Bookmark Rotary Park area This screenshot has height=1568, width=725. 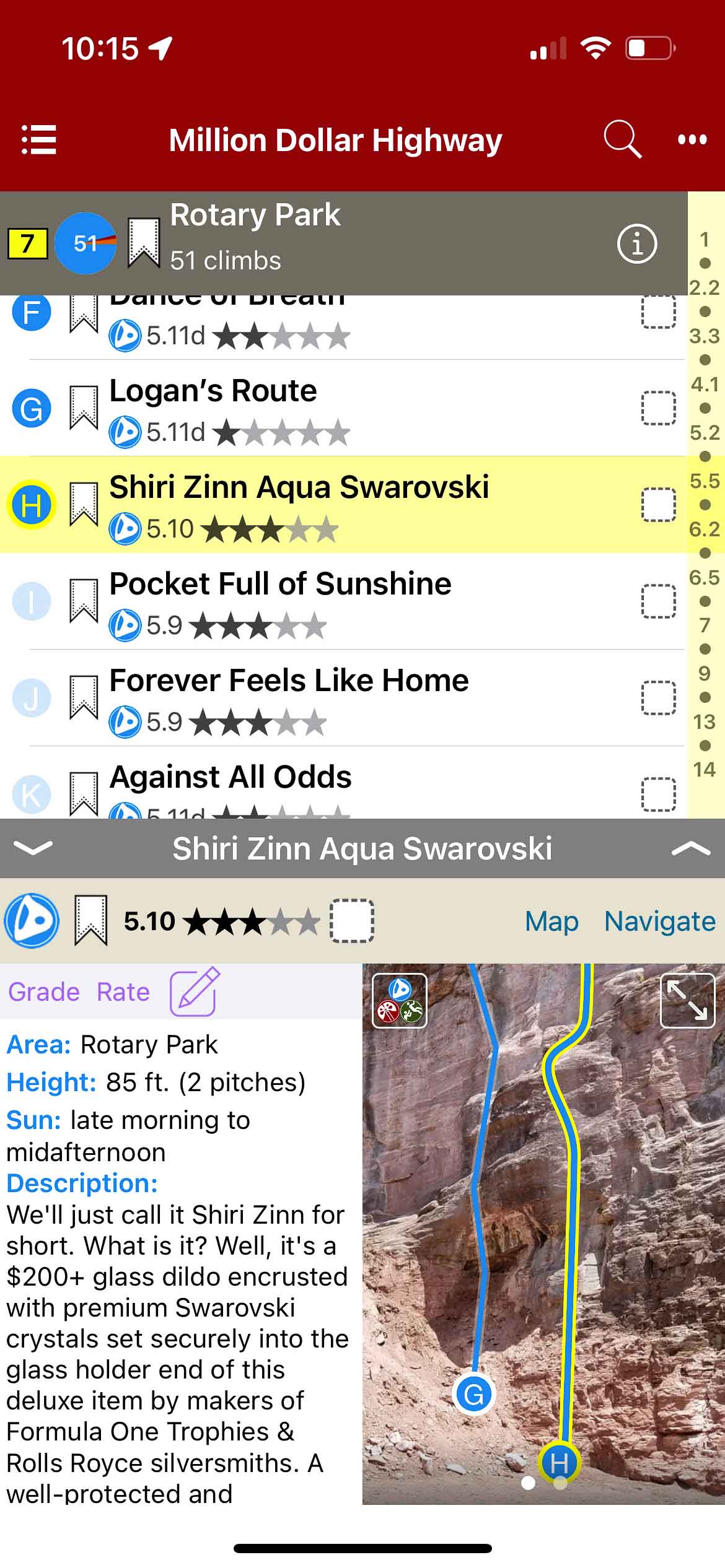click(x=143, y=243)
